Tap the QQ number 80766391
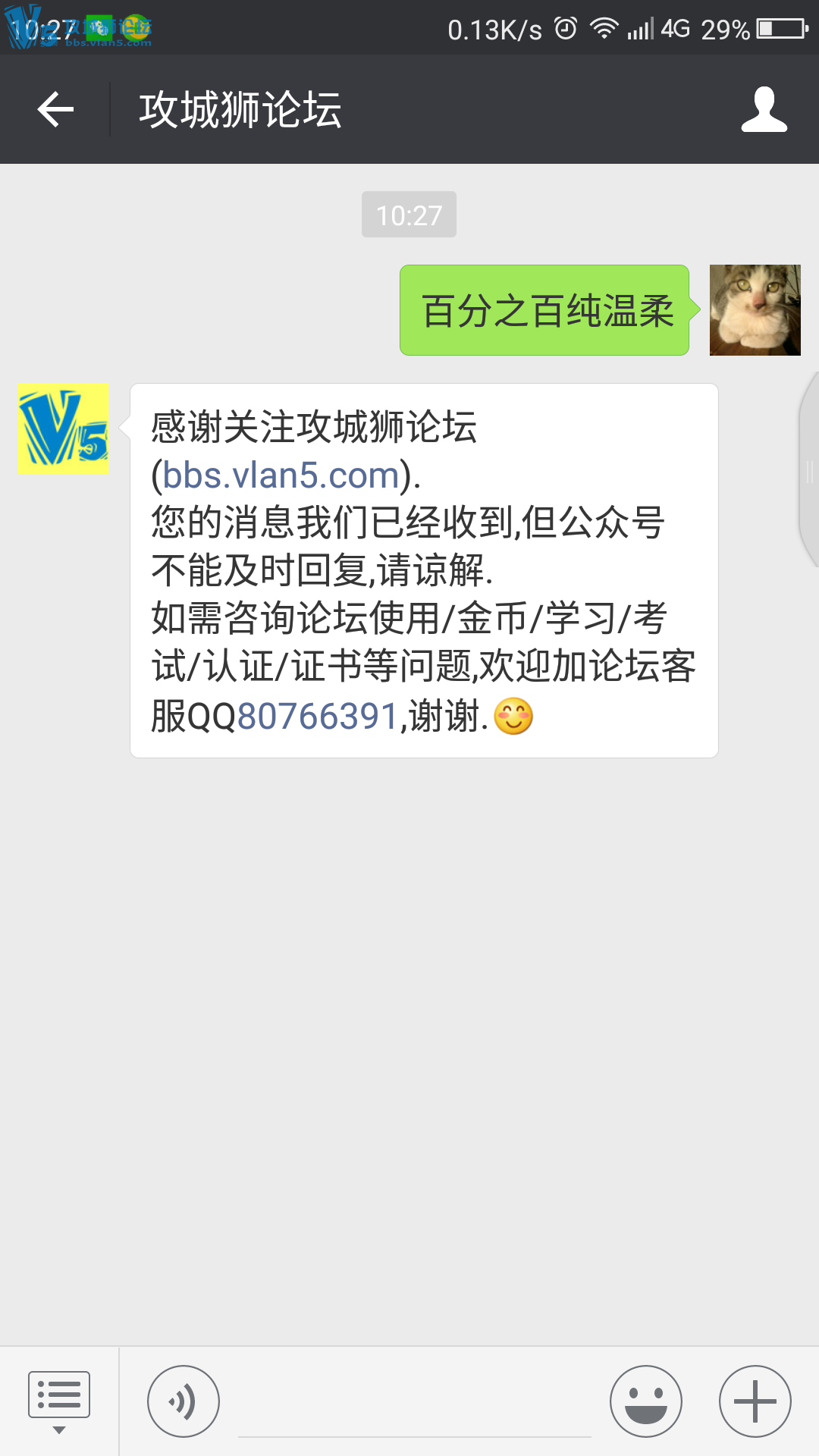The height and width of the screenshot is (1456, 819). coord(318,716)
